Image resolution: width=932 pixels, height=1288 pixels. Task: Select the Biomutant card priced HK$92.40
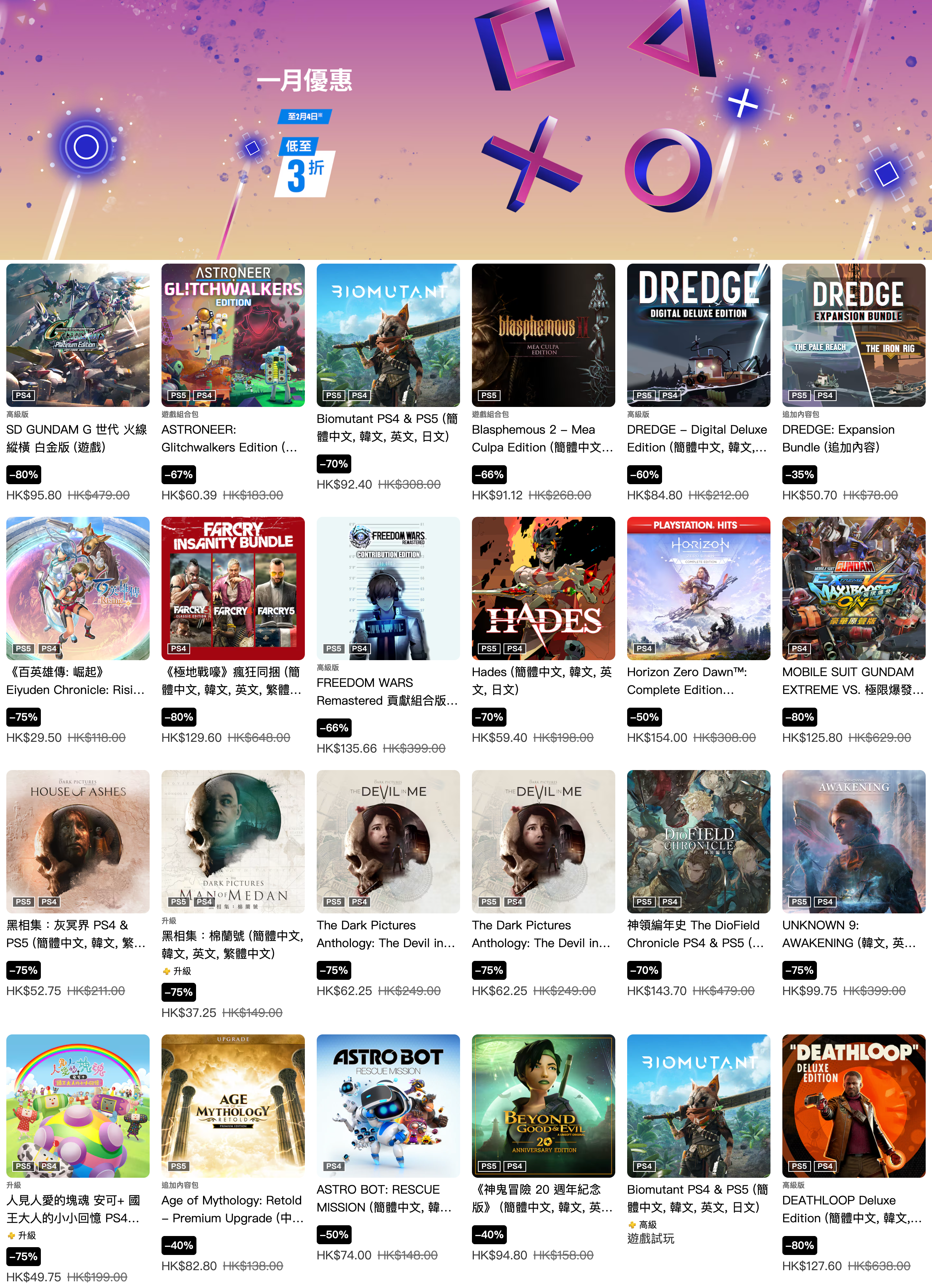(x=388, y=335)
